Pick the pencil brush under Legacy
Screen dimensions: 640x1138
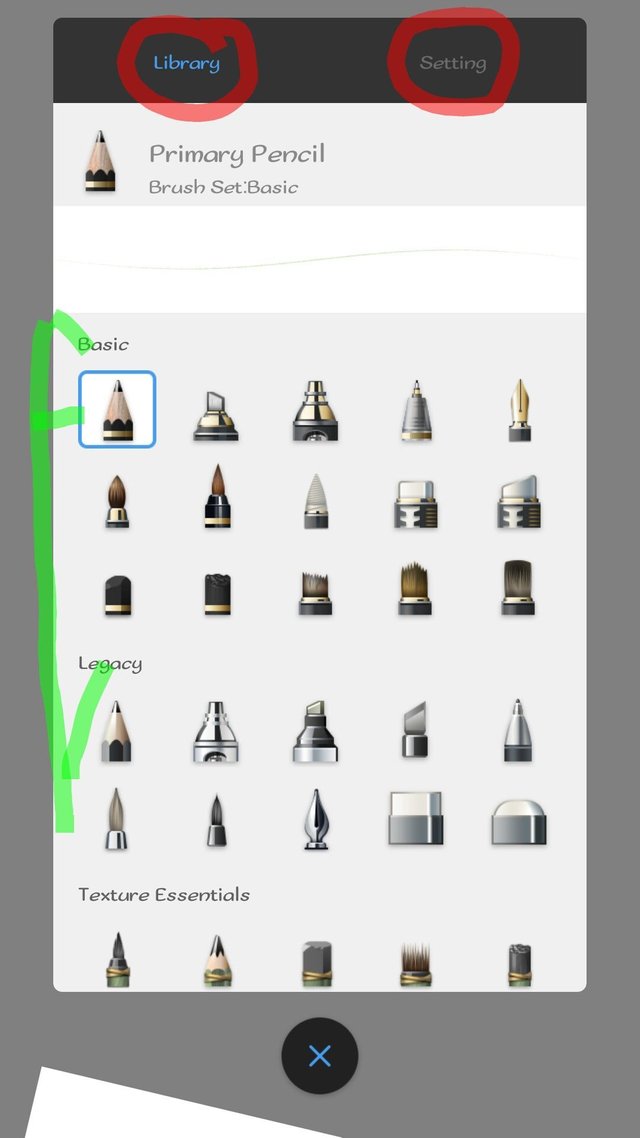(x=117, y=732)
